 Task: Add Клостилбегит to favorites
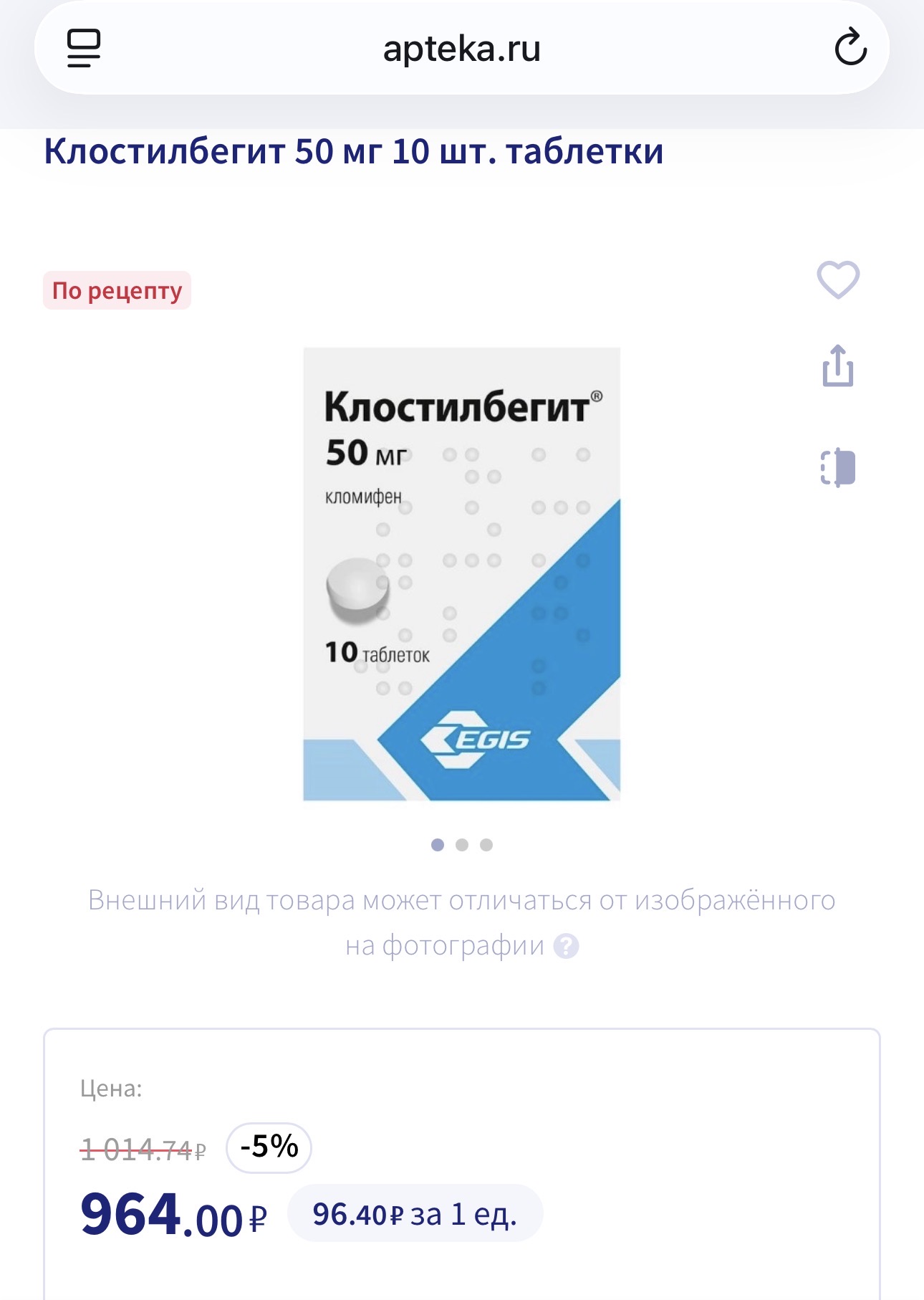tap(838, 279)
